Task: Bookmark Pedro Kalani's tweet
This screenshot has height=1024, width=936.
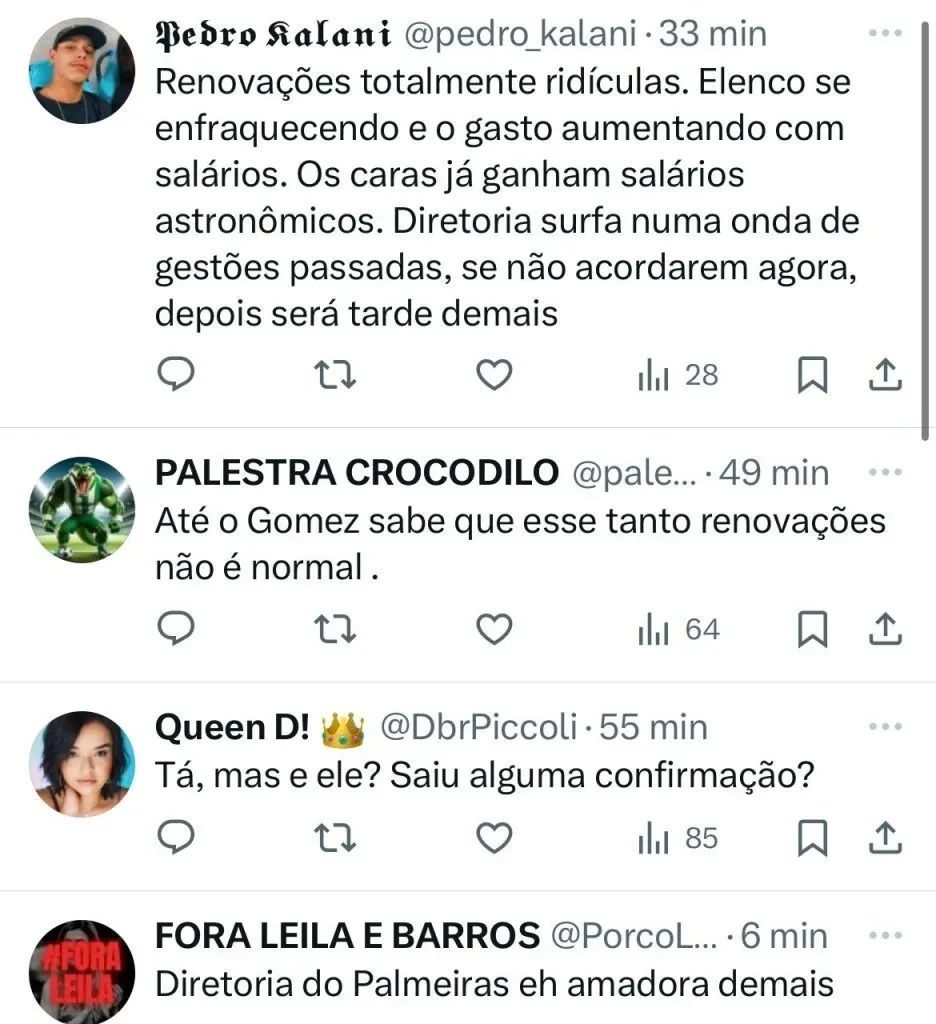Action: (812, 375)
